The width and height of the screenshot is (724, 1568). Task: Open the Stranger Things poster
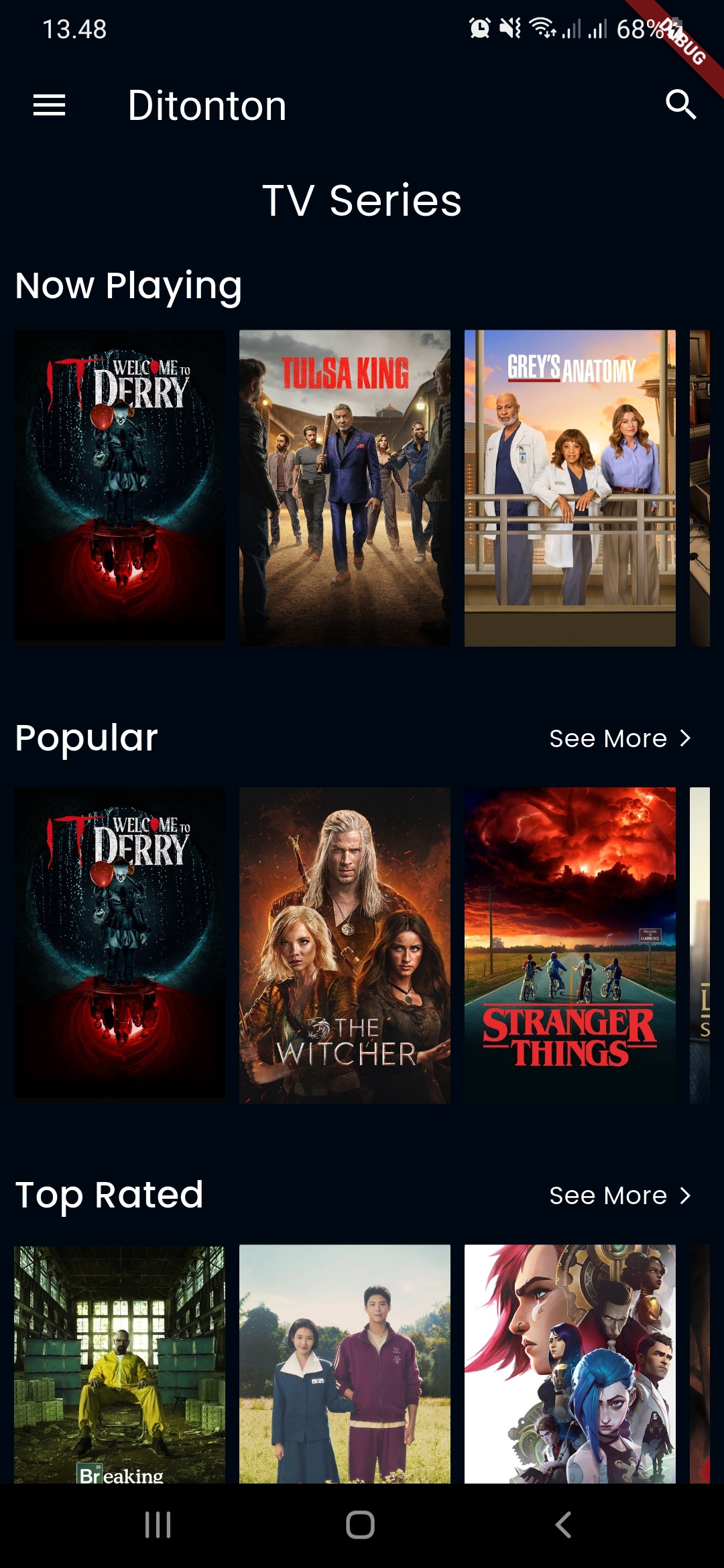pos(570,945)
